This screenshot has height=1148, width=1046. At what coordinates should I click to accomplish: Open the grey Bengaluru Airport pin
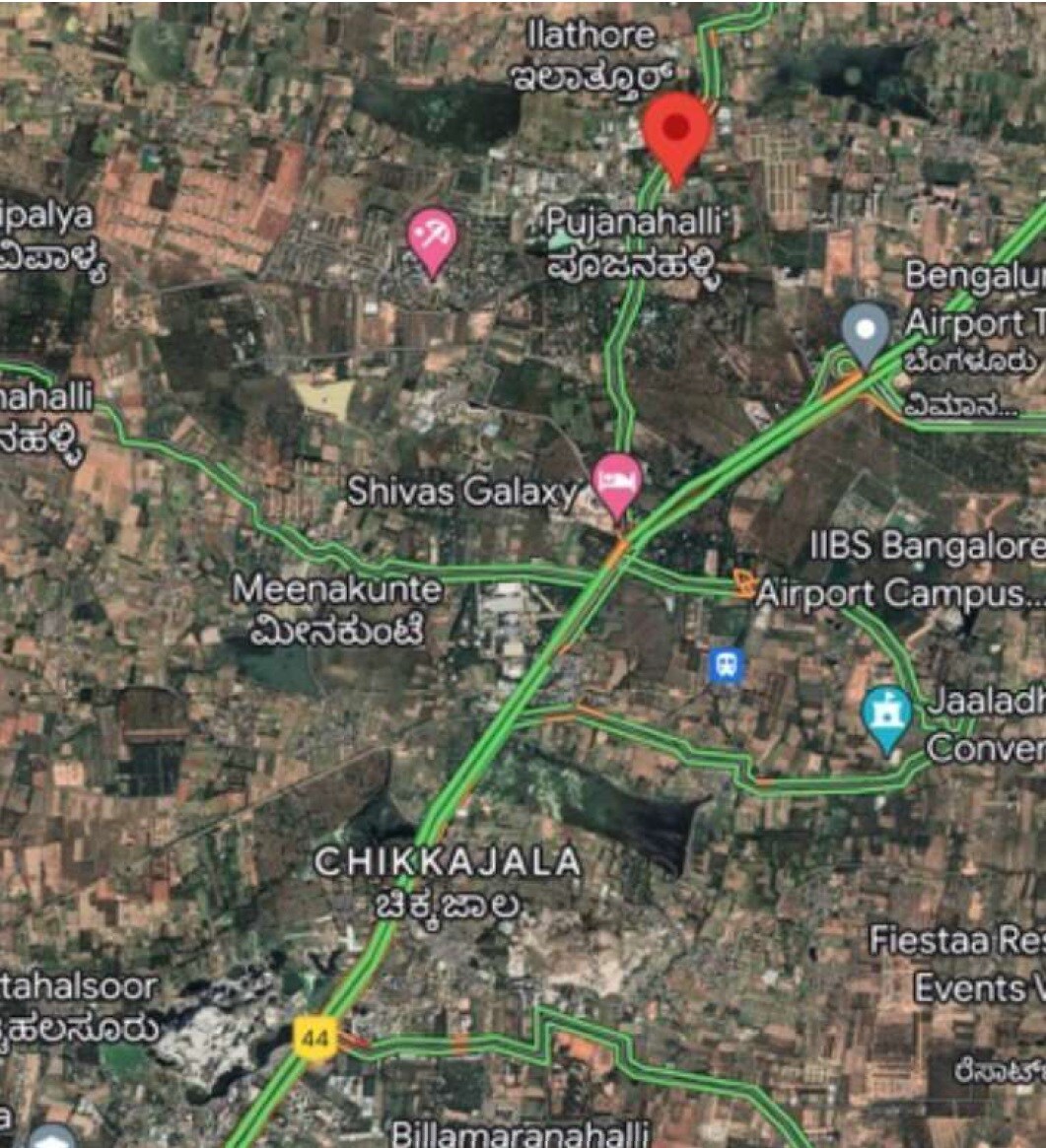tap(866, 328)
